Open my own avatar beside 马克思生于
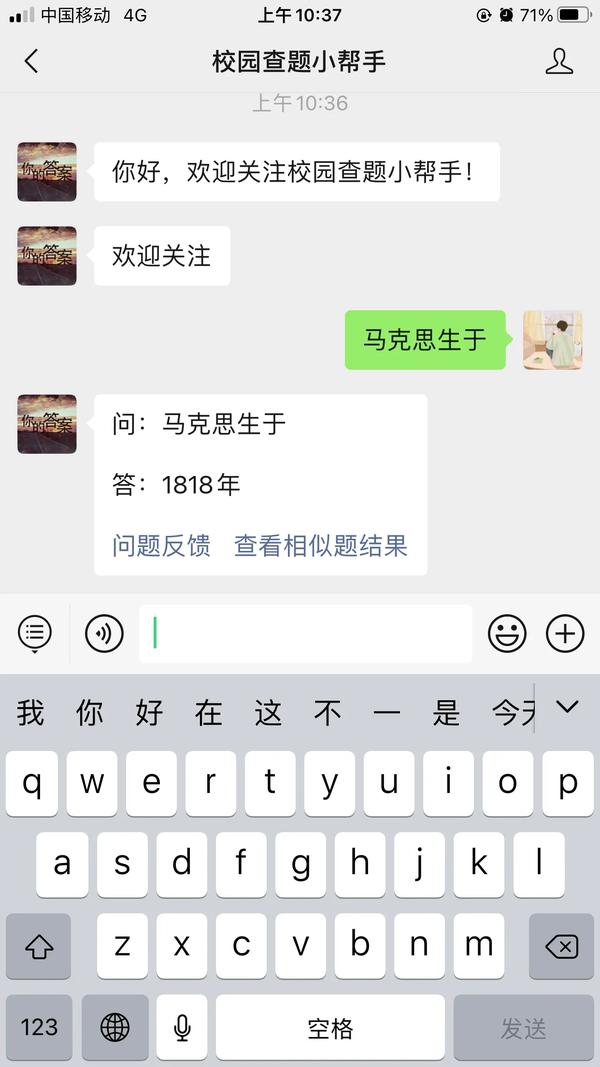The width and height of the screenshot is (600, 1067). tap(552, 340)
